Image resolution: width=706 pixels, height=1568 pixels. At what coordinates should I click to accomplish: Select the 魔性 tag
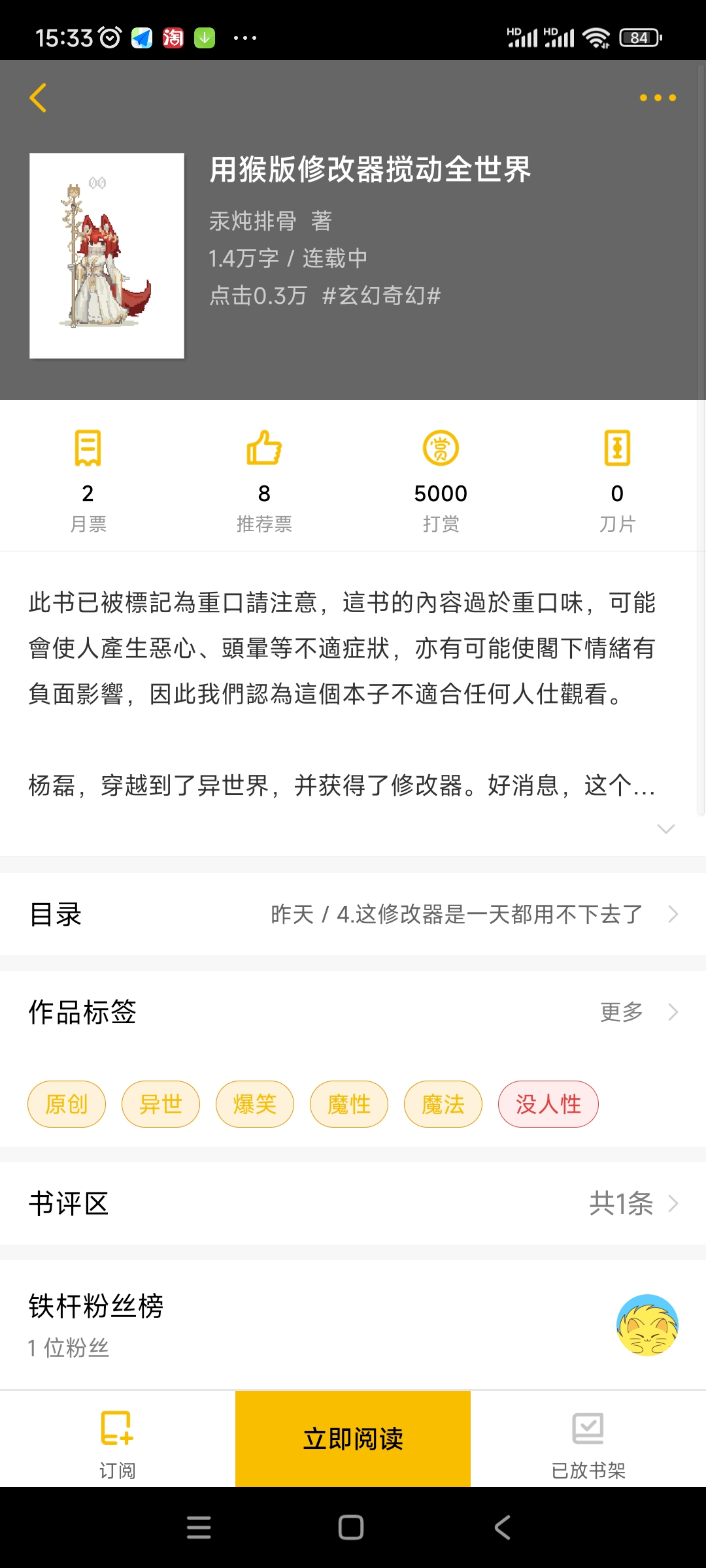[349, 1104]
